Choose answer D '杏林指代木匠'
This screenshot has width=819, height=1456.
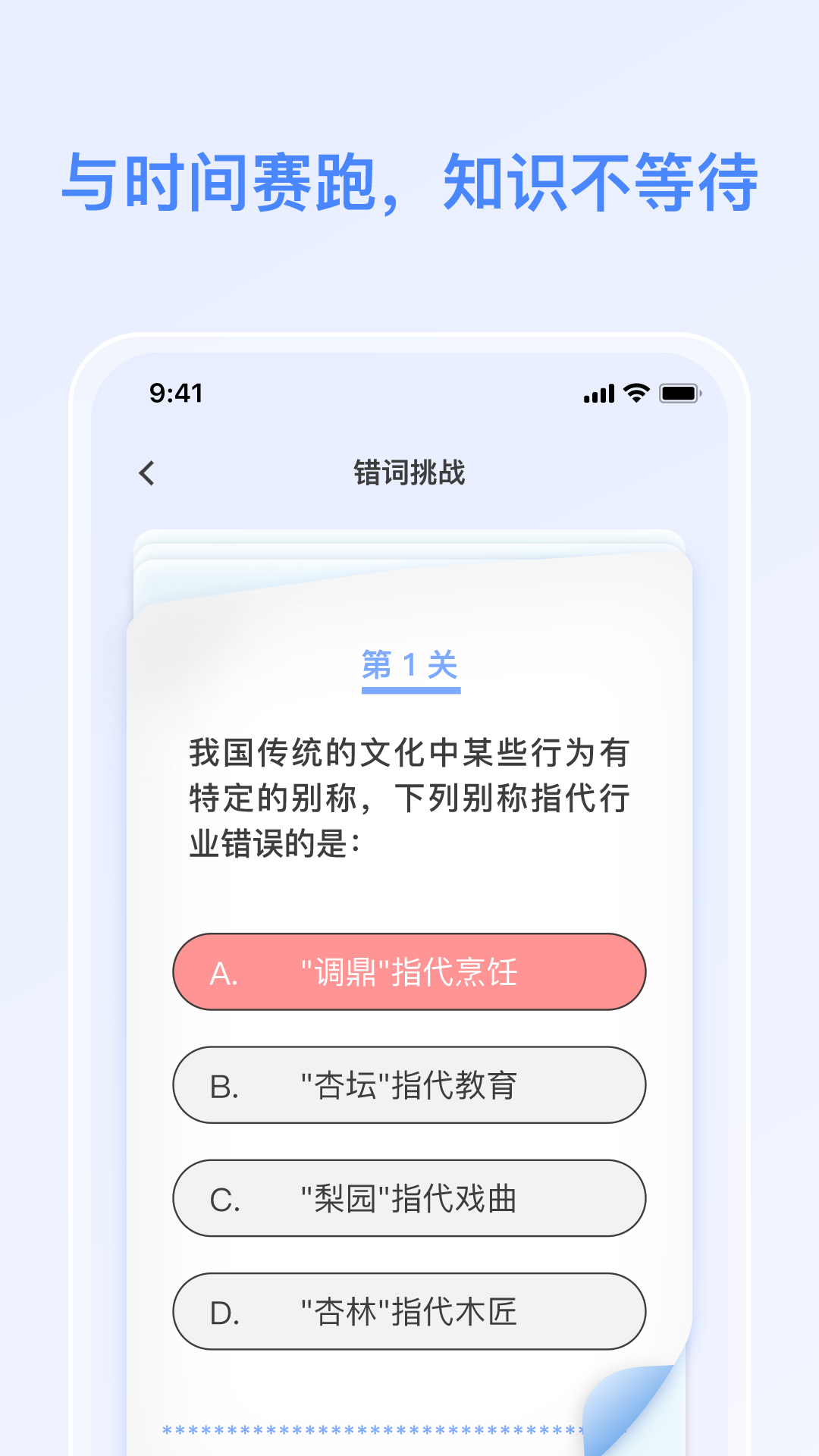(x=408, y=1312)
